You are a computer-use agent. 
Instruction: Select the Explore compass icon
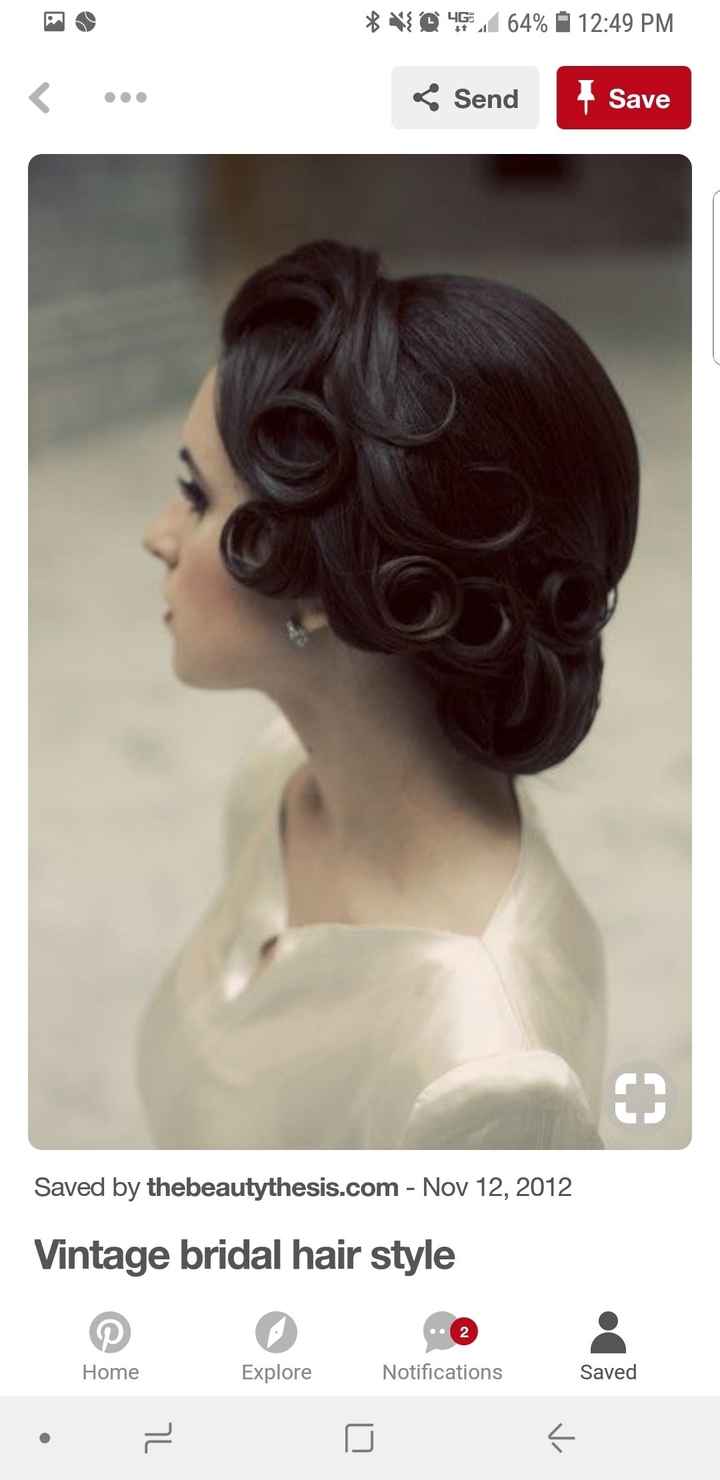276,1332
